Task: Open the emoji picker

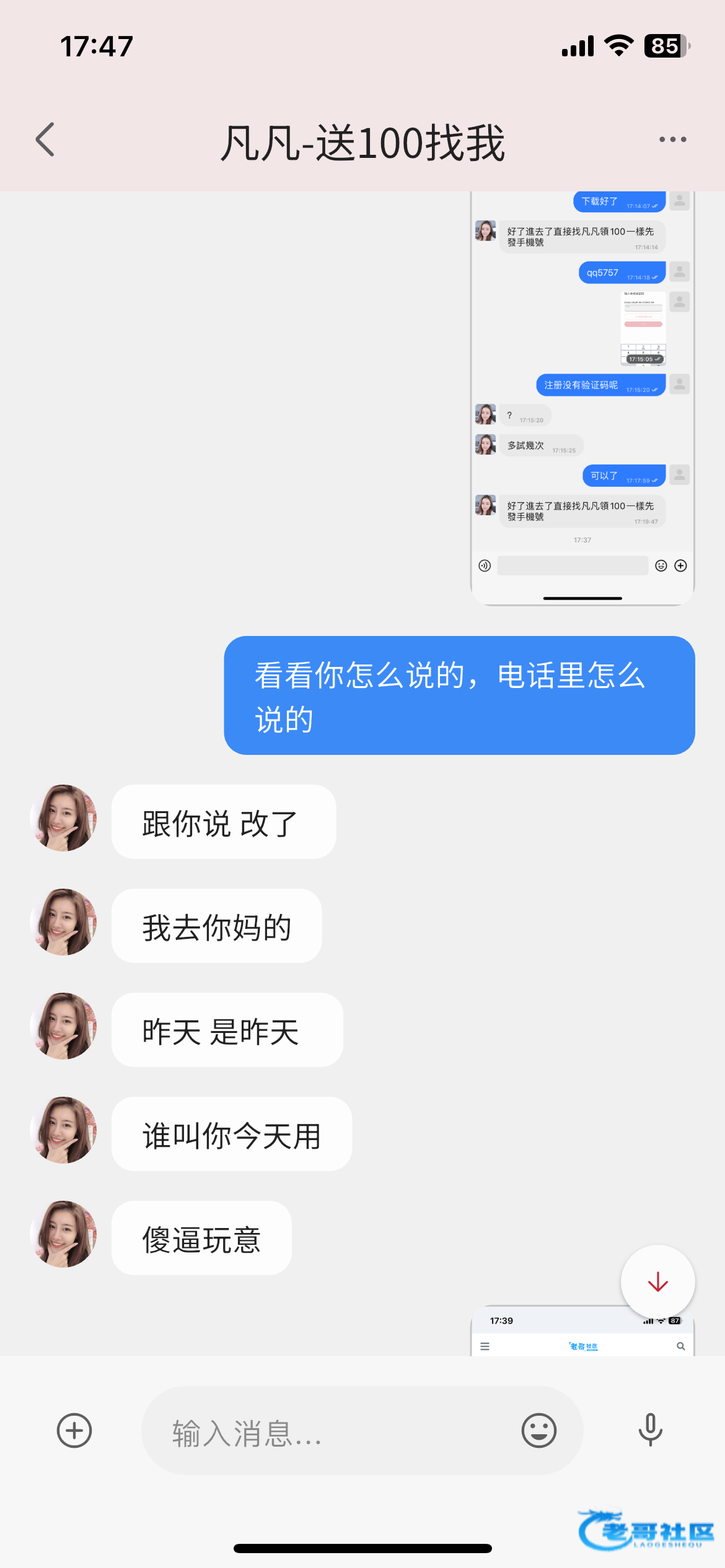Action: pyautogui.click(x=538, y=1431)
